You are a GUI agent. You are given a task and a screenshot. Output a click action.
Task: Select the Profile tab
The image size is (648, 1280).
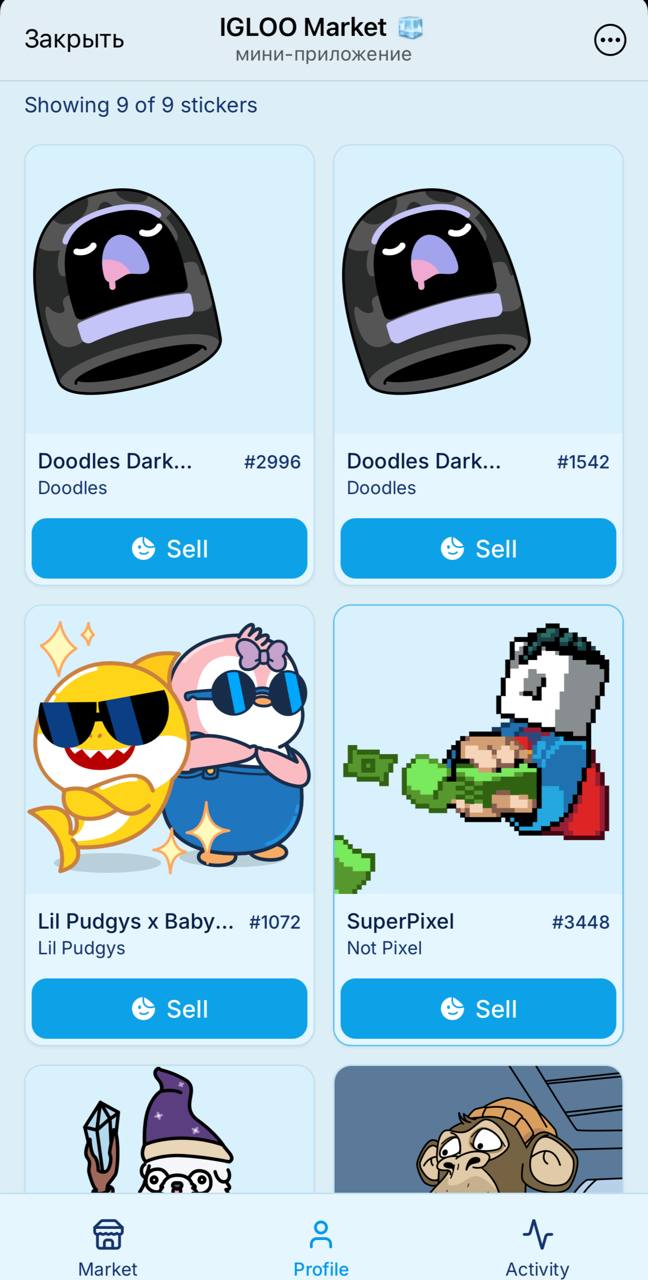[321, 1246]
